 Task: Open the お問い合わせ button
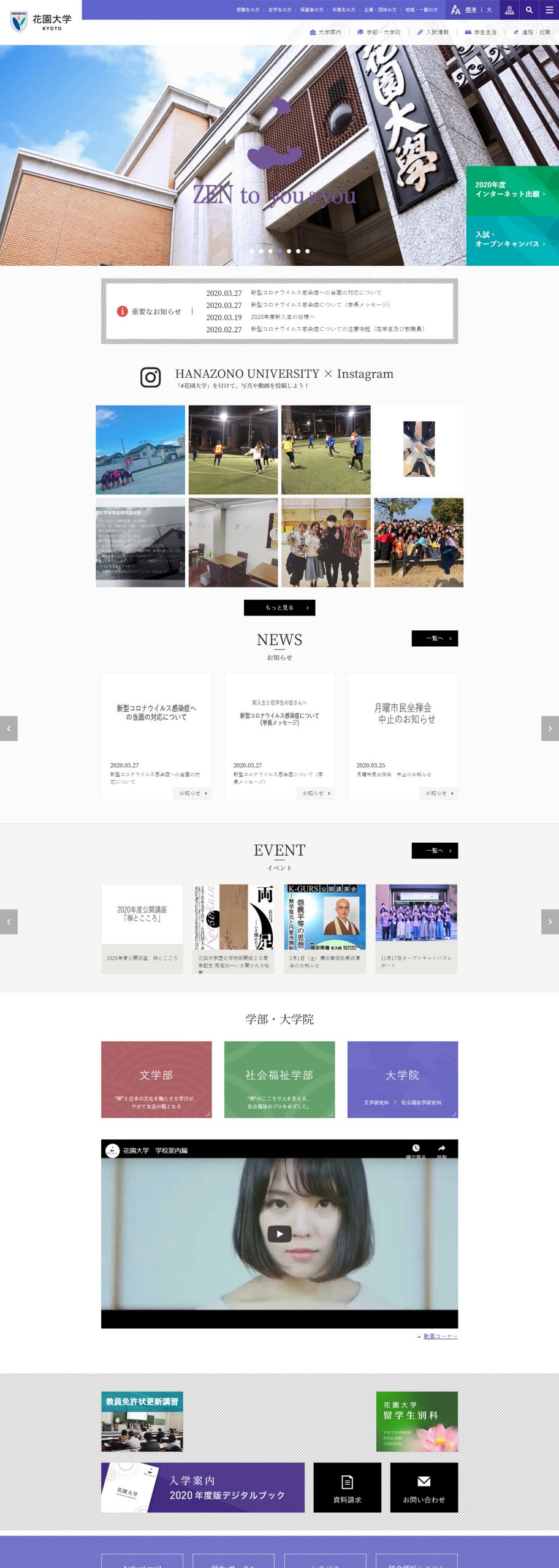point(424,1487)
